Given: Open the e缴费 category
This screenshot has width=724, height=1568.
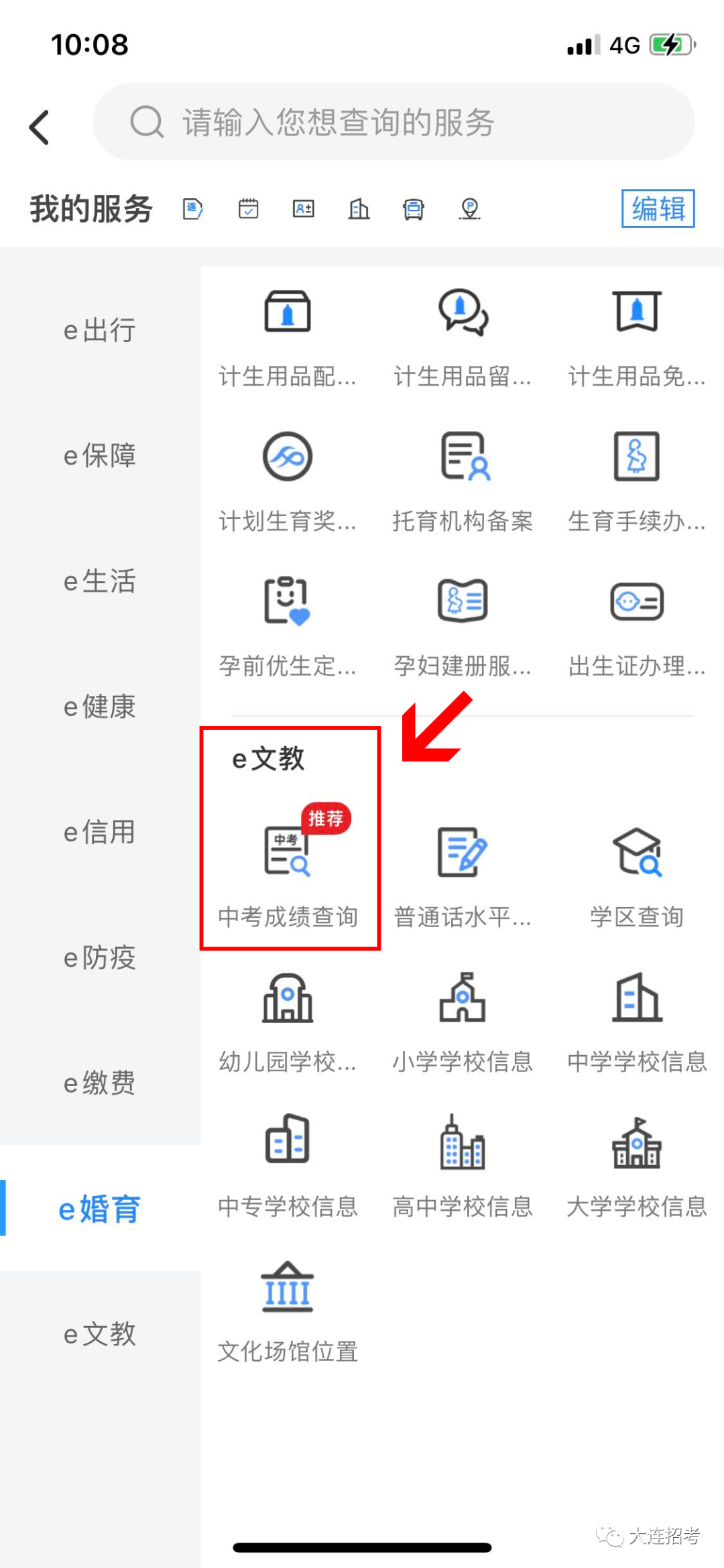Looking at the screenshot, I should click(x=99, y=1083).
